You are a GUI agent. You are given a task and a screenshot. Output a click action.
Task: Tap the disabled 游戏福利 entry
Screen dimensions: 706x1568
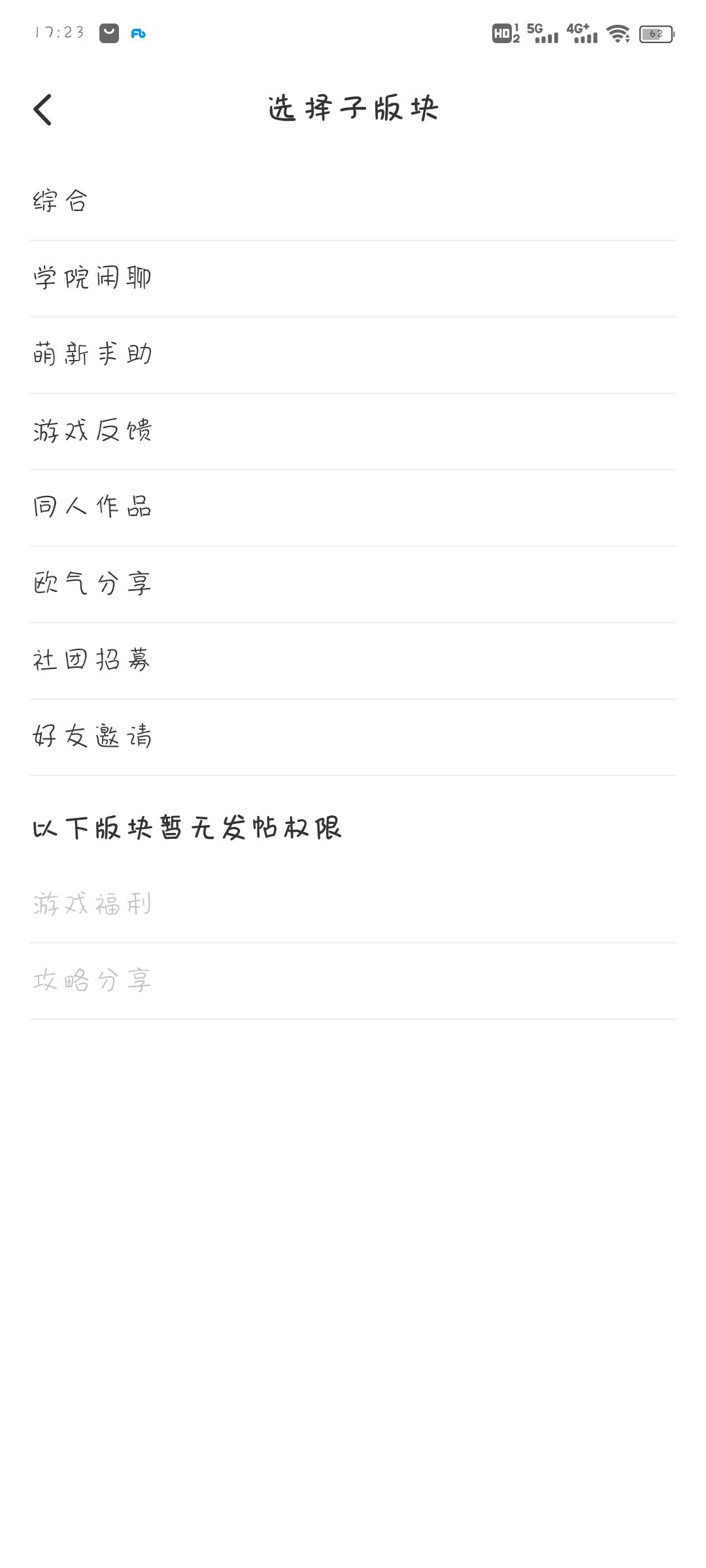tap(92, 903)
